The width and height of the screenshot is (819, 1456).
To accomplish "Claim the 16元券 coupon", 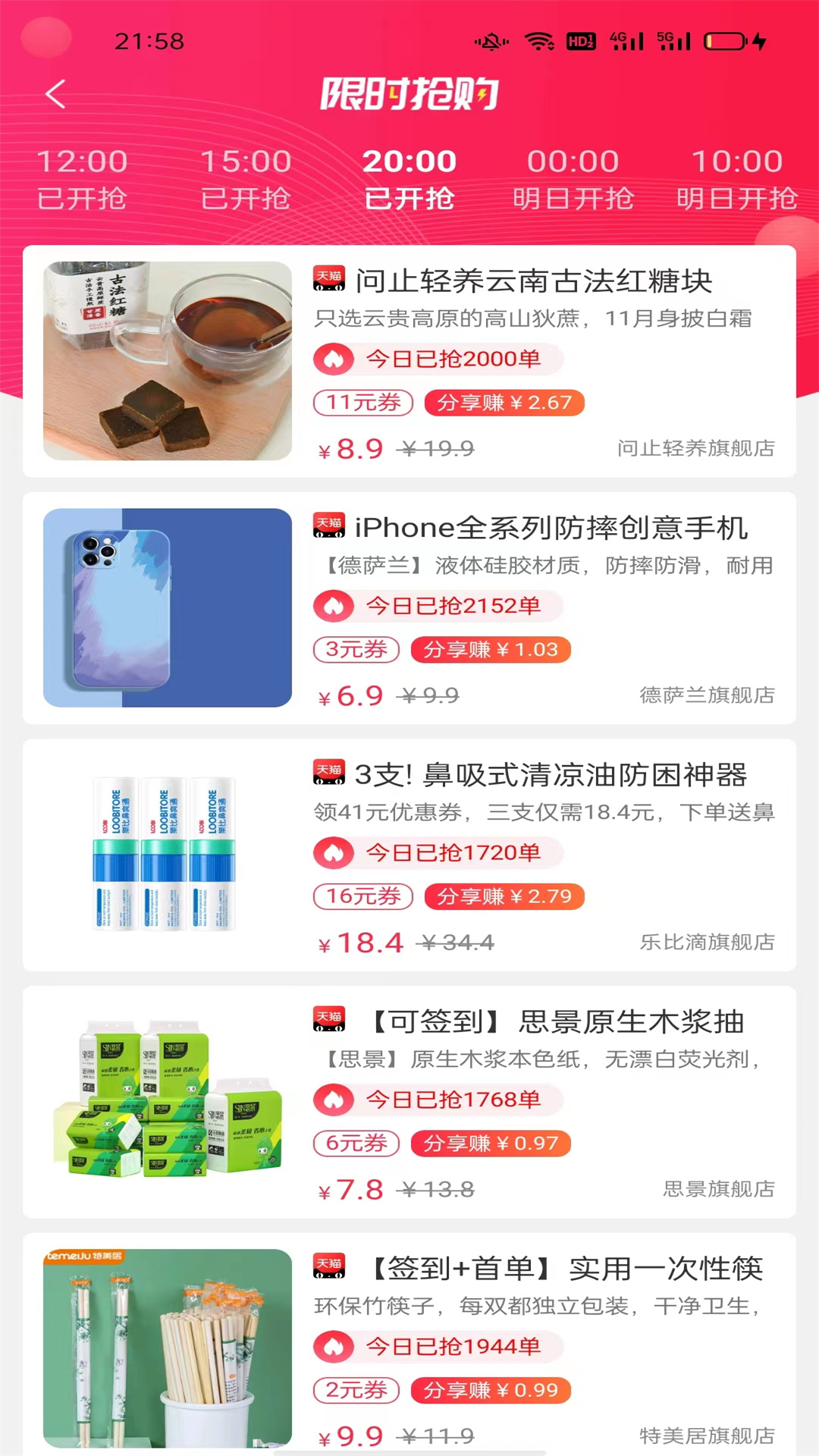I will 363,896.
